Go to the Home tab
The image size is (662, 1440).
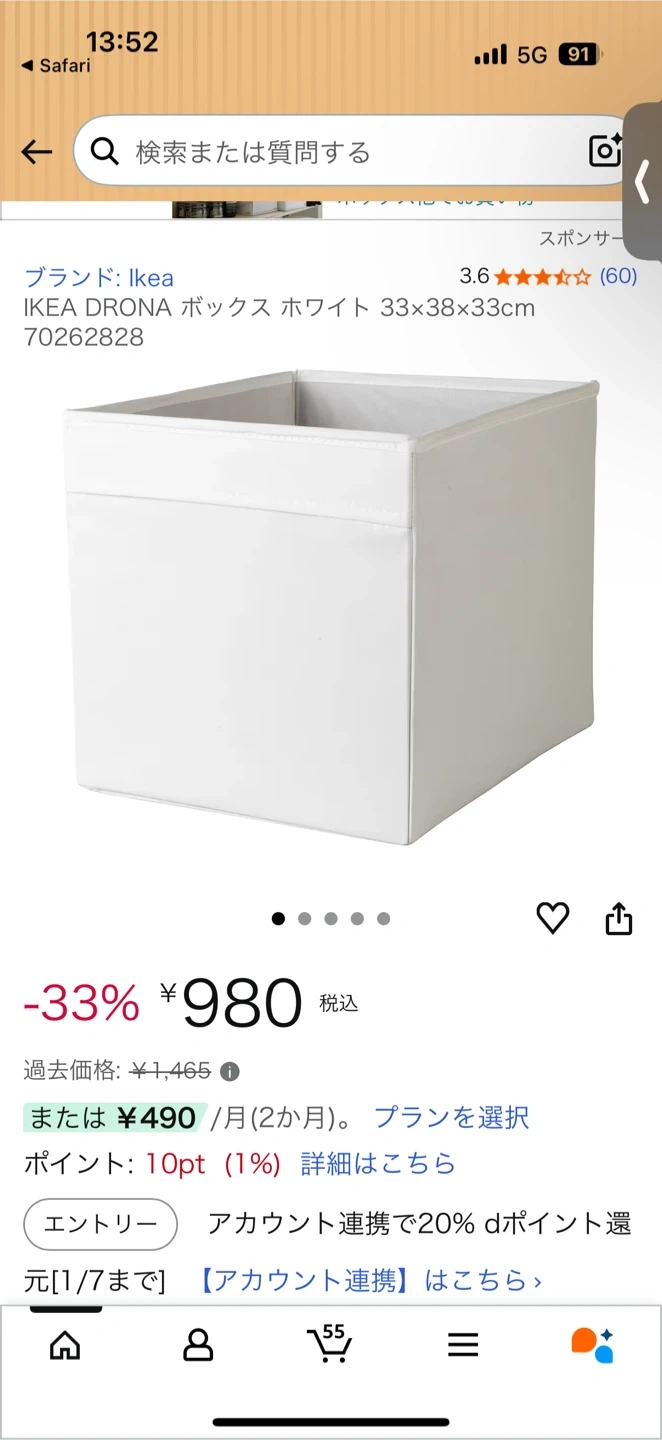pyautogui.click(x=65, y=1345)
